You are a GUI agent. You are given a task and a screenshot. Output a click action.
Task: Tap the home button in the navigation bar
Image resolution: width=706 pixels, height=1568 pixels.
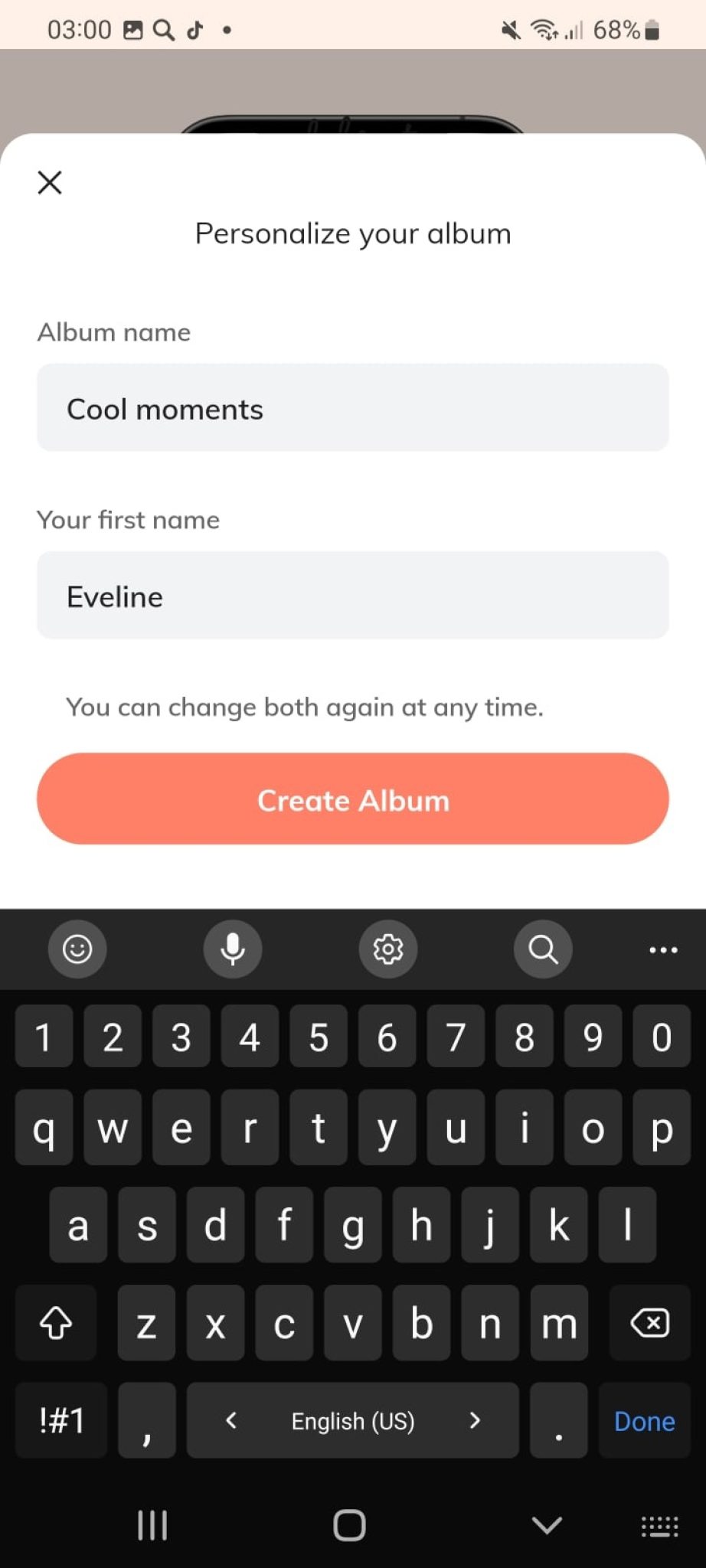click(349, 1525)
